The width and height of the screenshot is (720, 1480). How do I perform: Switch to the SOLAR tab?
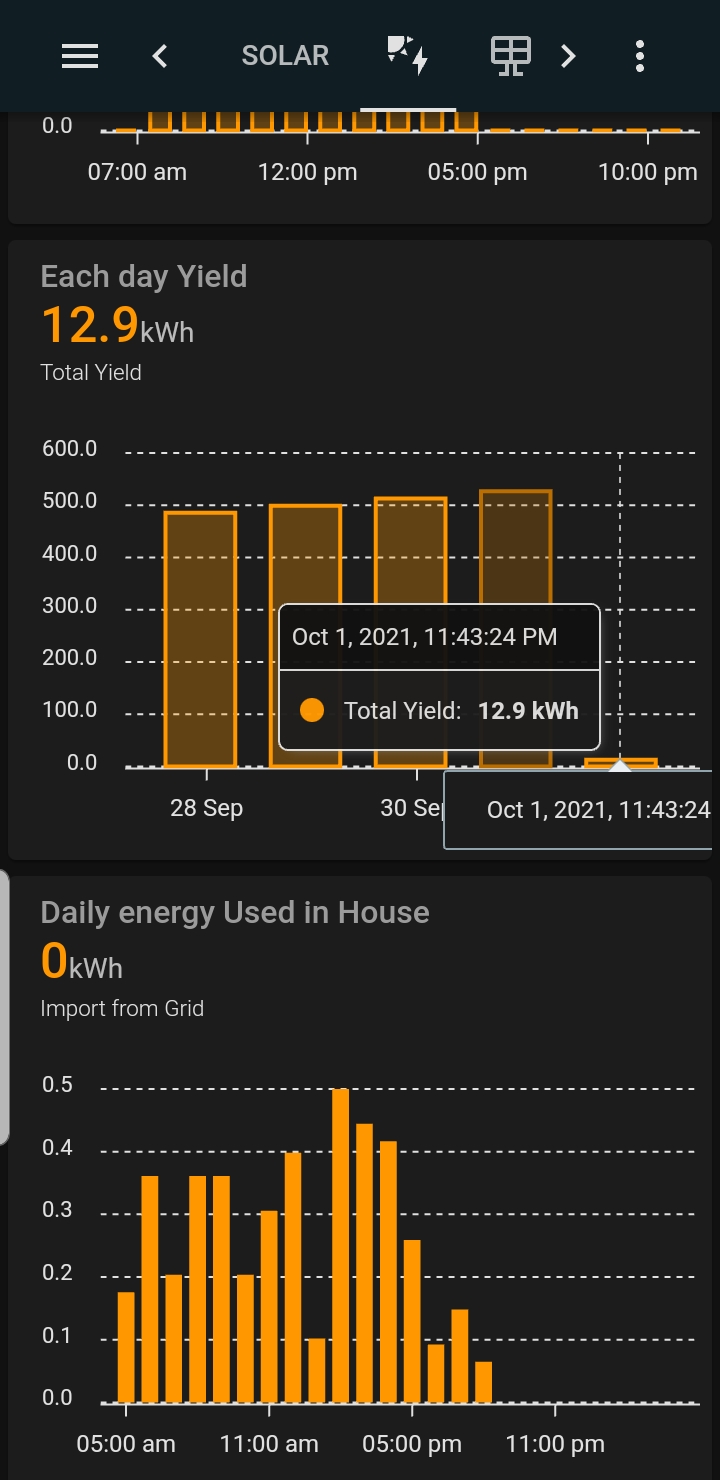285,56
